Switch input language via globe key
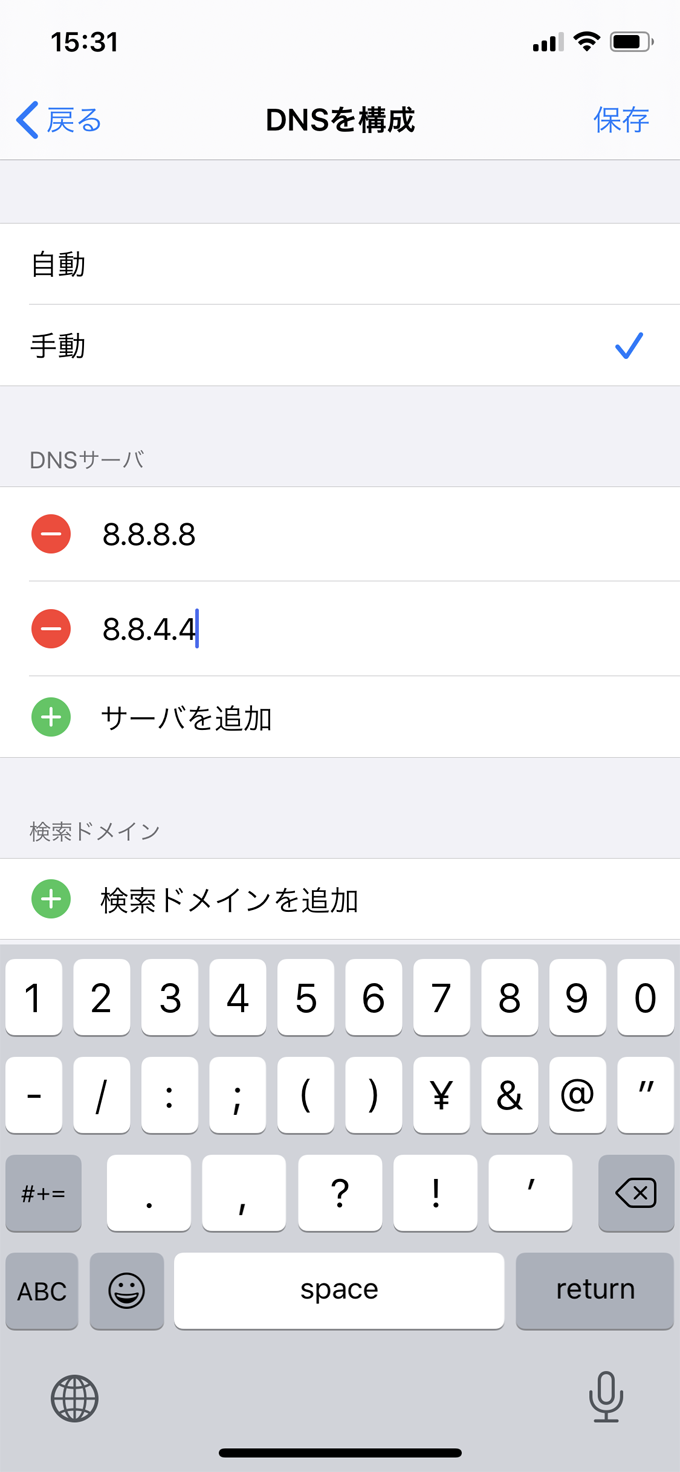The width and height of the screenshot is (680, 1472). pyautogui.click(x=75, y=1398)
